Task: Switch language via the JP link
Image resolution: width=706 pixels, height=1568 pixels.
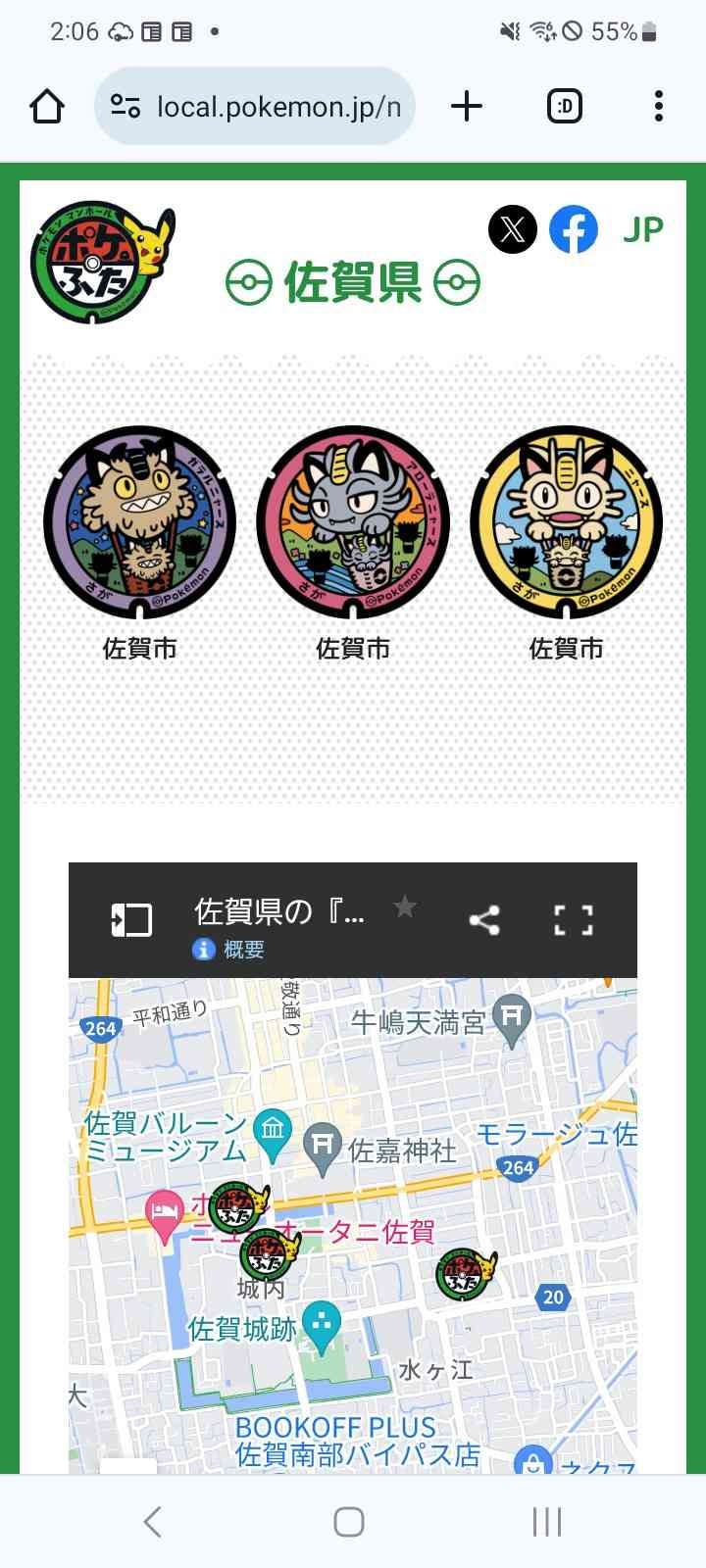Action: click(642, 230)
